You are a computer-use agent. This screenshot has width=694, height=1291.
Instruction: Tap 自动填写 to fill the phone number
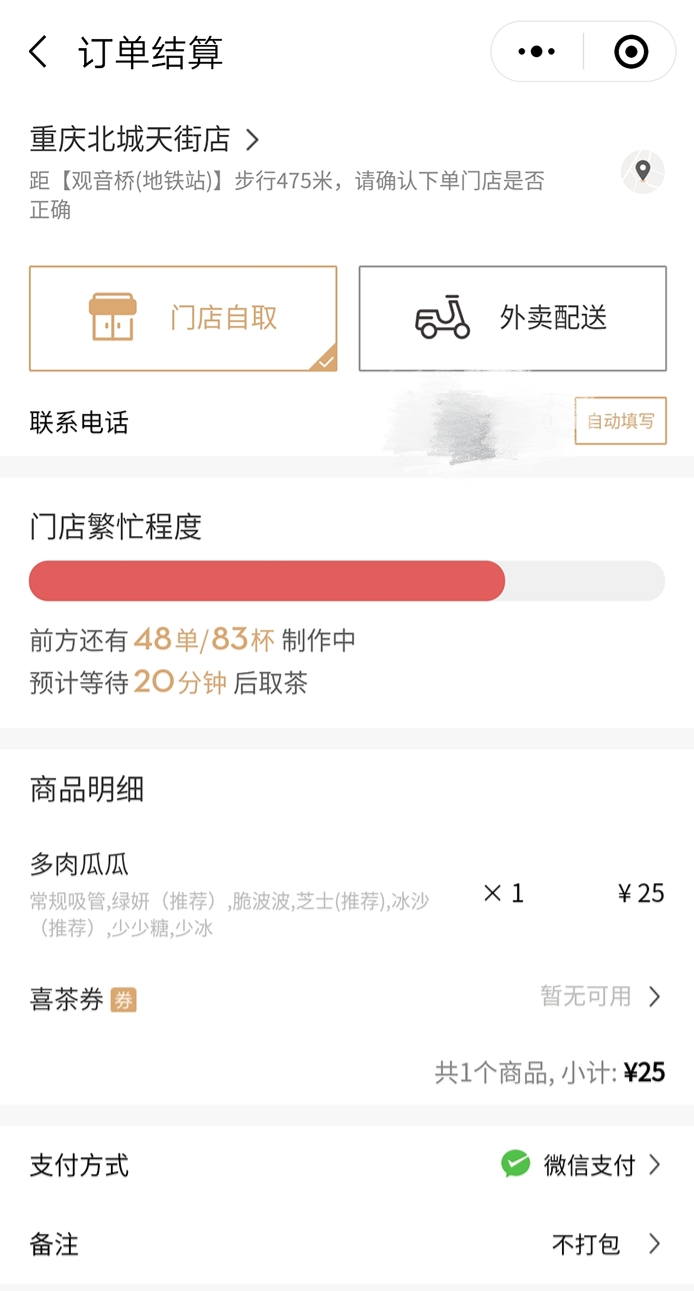click(x=621, y=421)
